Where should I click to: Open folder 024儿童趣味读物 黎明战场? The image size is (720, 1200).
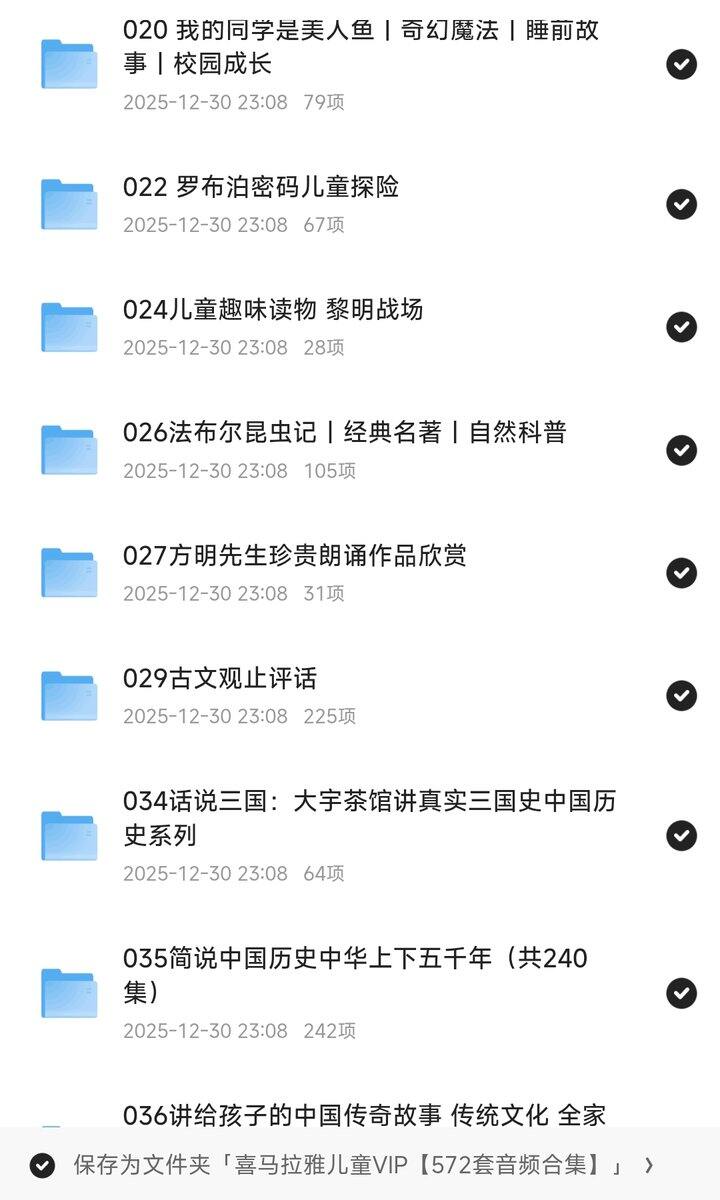click(x=272, y=310)
